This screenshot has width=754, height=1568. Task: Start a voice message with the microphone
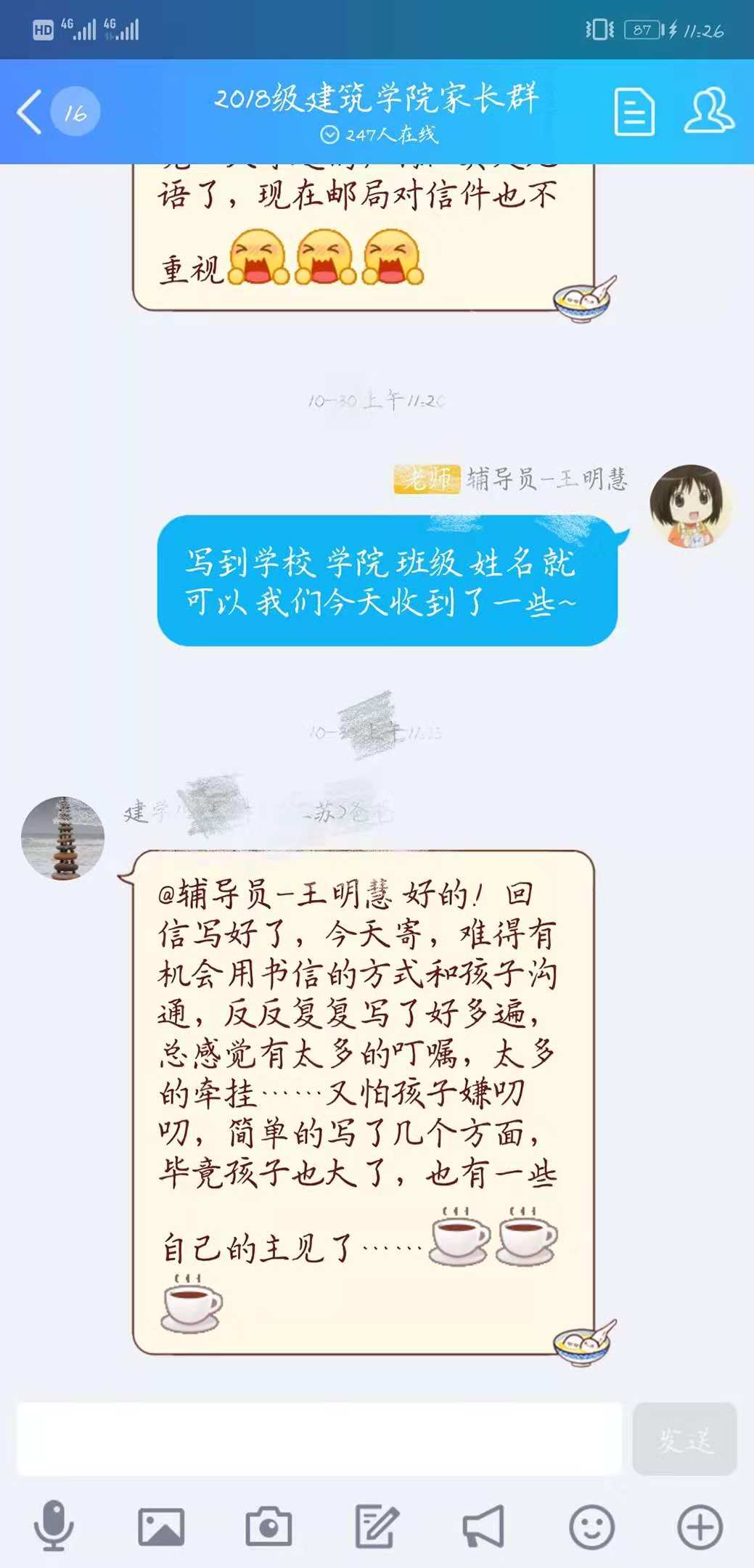(54, 1526)
